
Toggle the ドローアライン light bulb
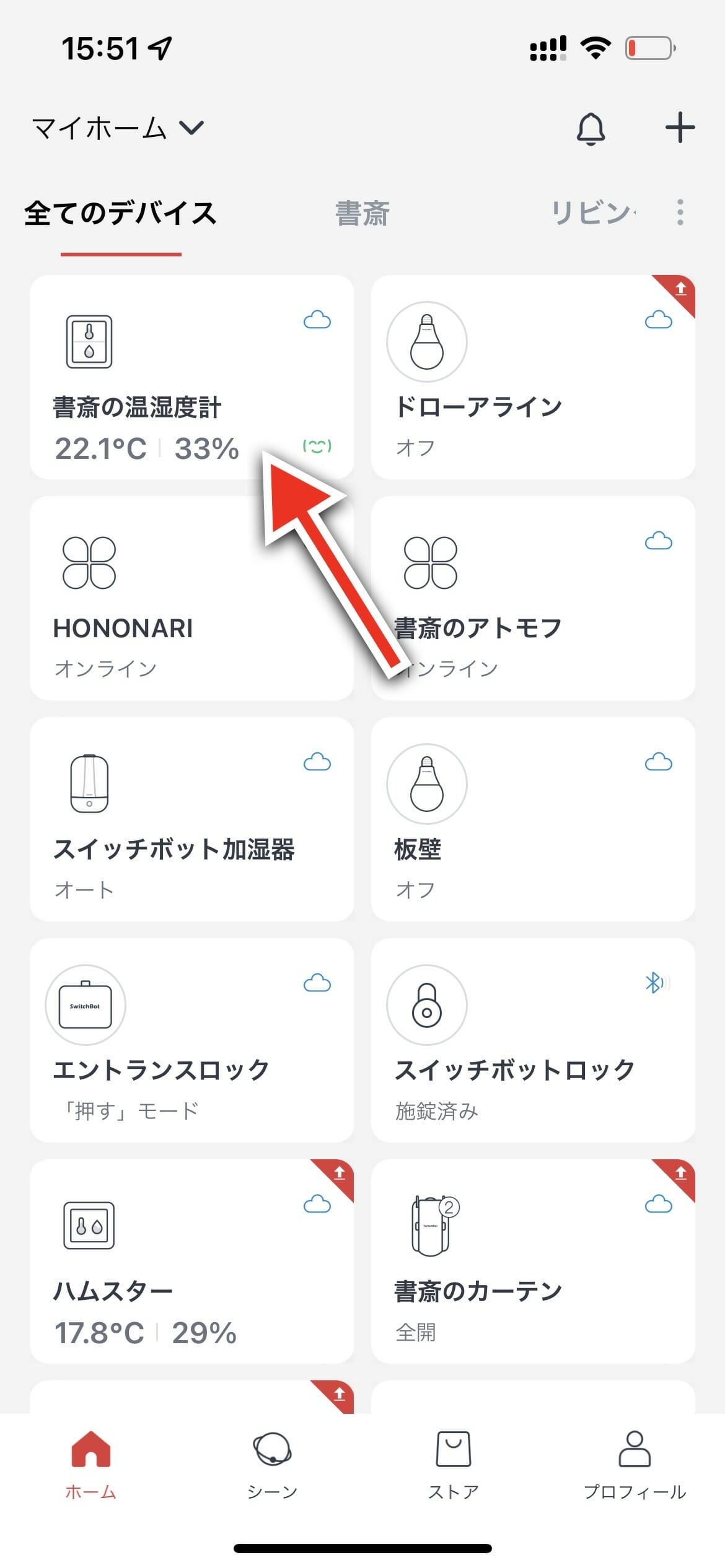click(x=426, y=342)
